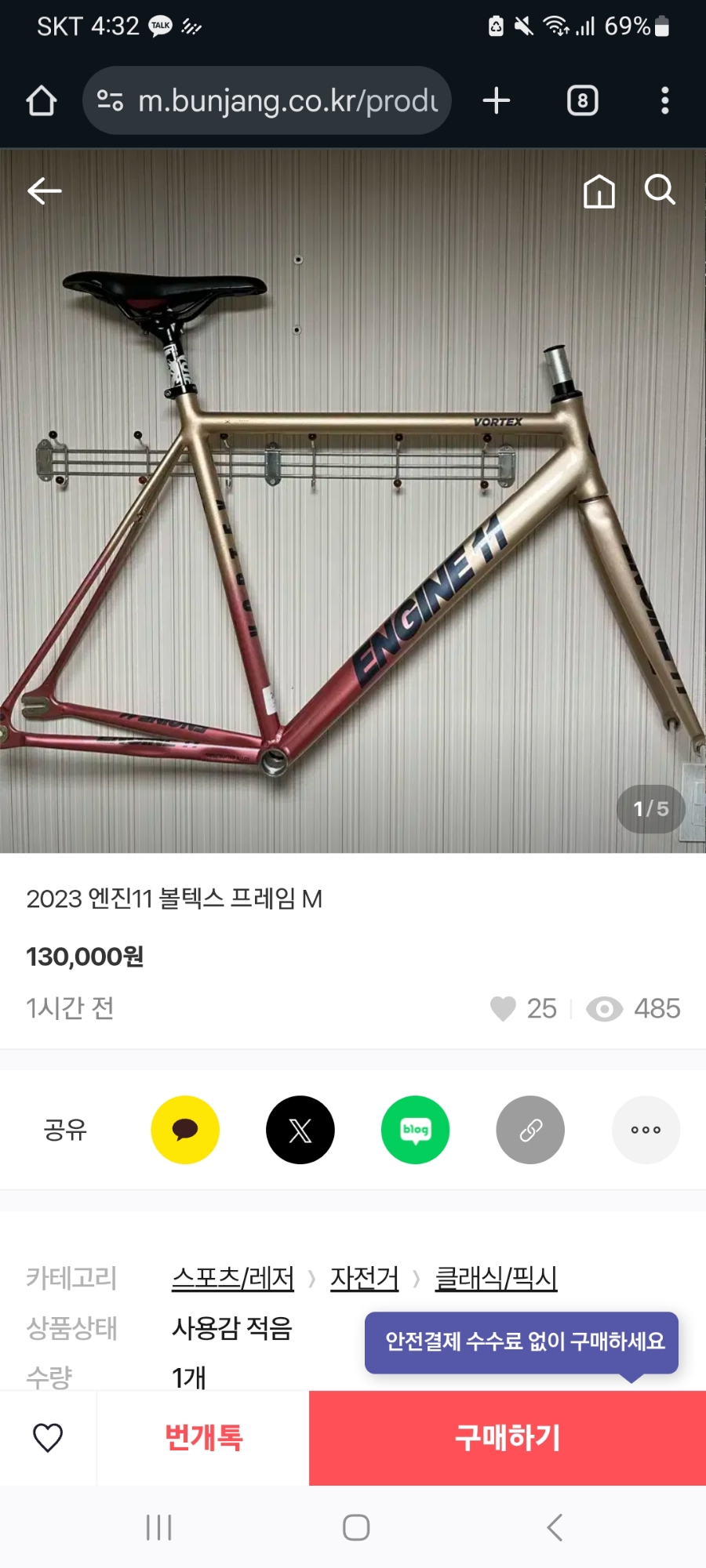Go to the browser home page
706x1568 pixels.
click(42, 100)
